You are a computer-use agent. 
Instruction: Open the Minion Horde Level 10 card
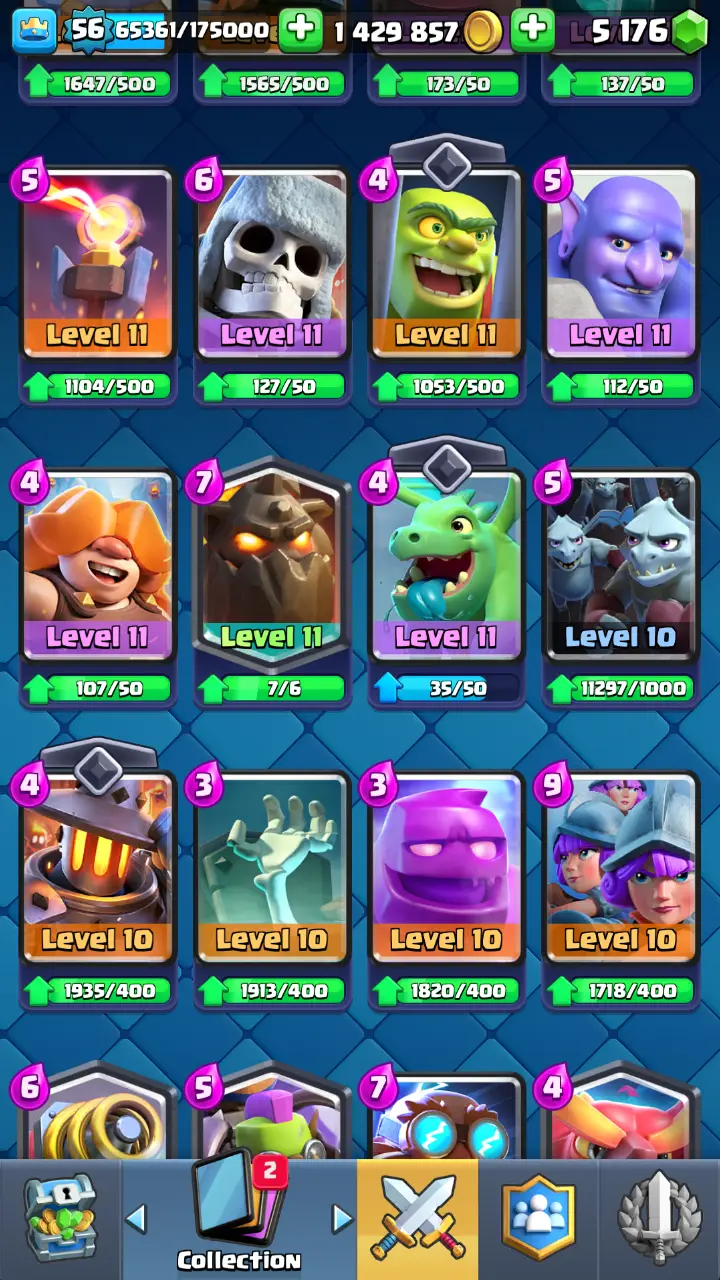tap(620, 568)
